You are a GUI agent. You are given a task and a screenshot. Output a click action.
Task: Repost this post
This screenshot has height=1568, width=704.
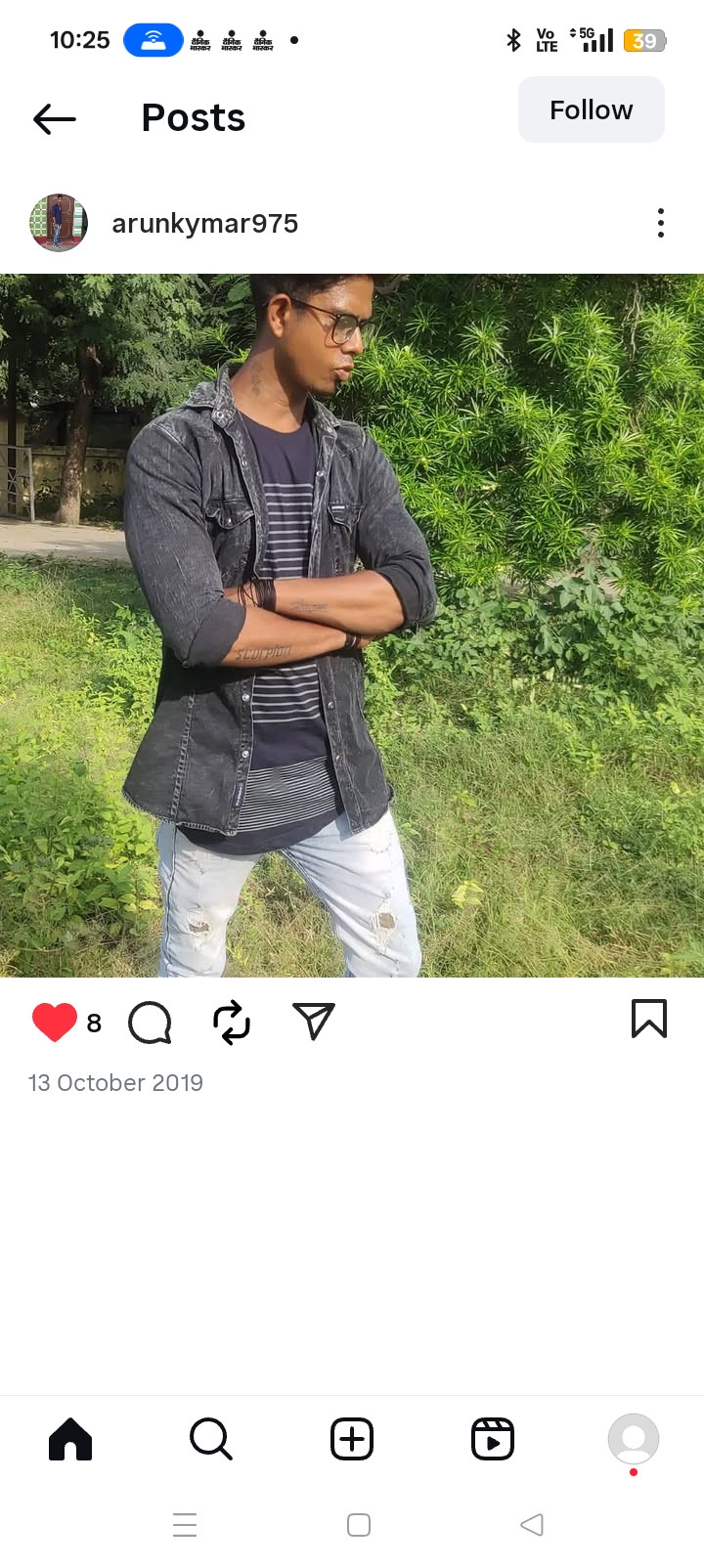click(232, 1023)
